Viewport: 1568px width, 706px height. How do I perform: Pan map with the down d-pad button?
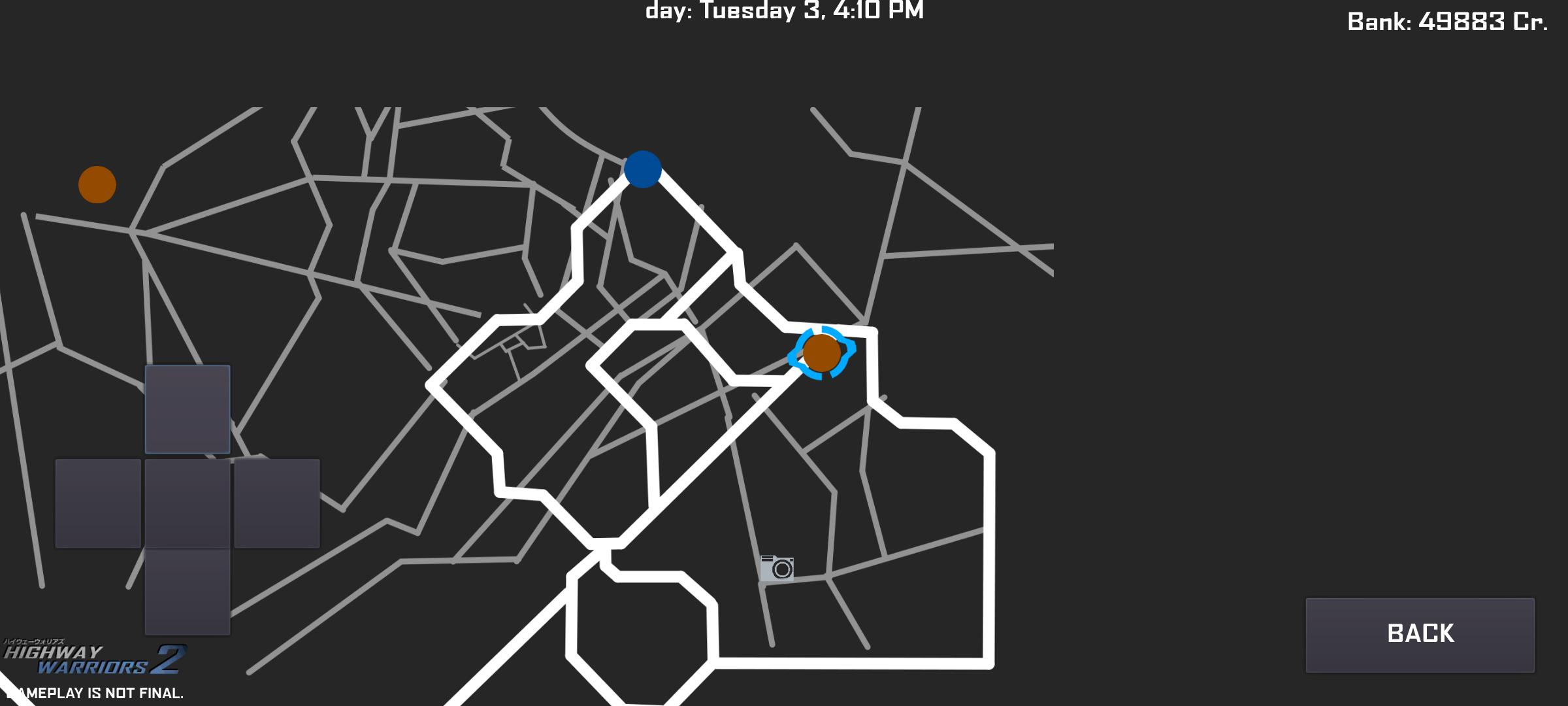(x=188, y=592)
